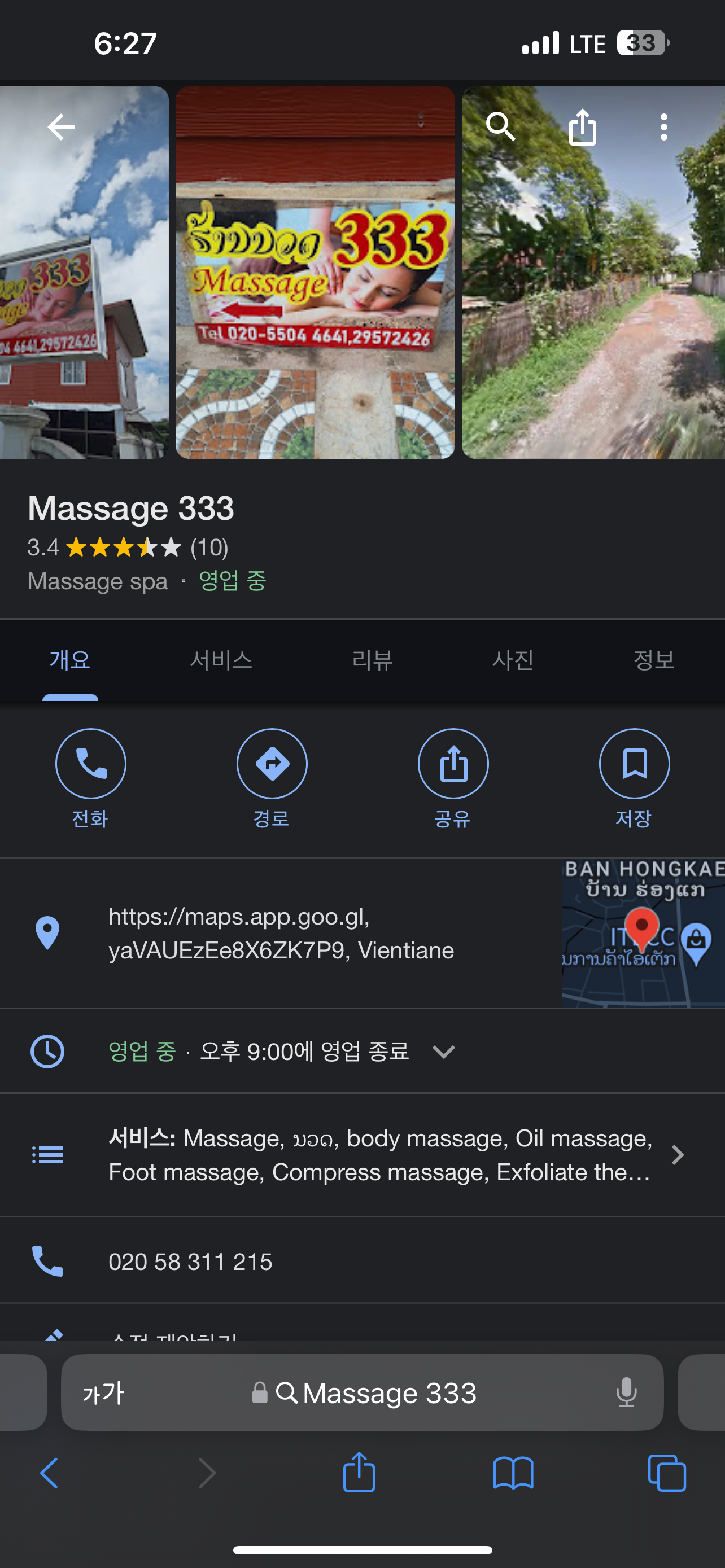
Task: Switch to the 사진 tab
Action: click(x=513, y=660)
